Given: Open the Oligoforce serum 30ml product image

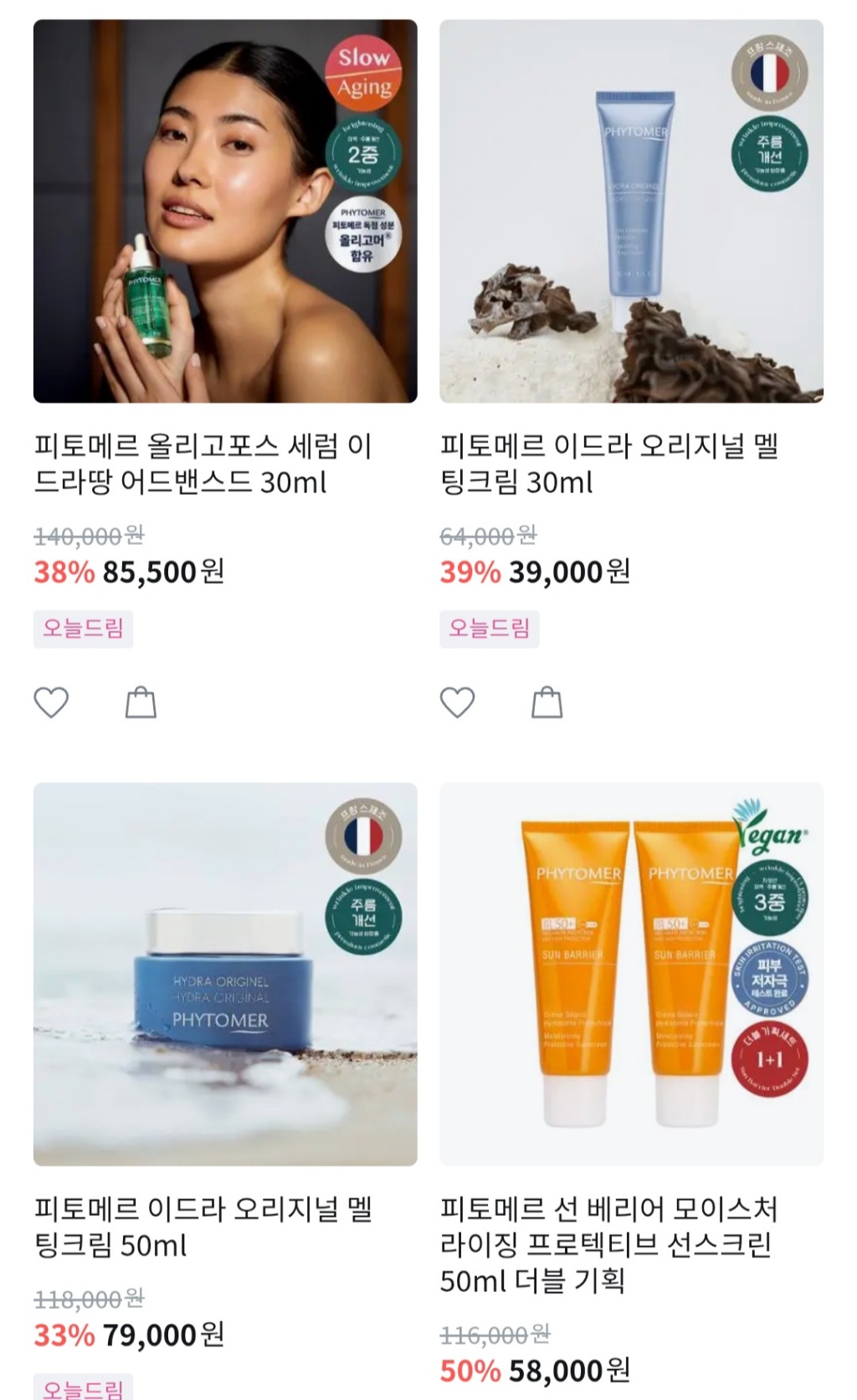Looking at the screenshot, I should coord(225,211).
